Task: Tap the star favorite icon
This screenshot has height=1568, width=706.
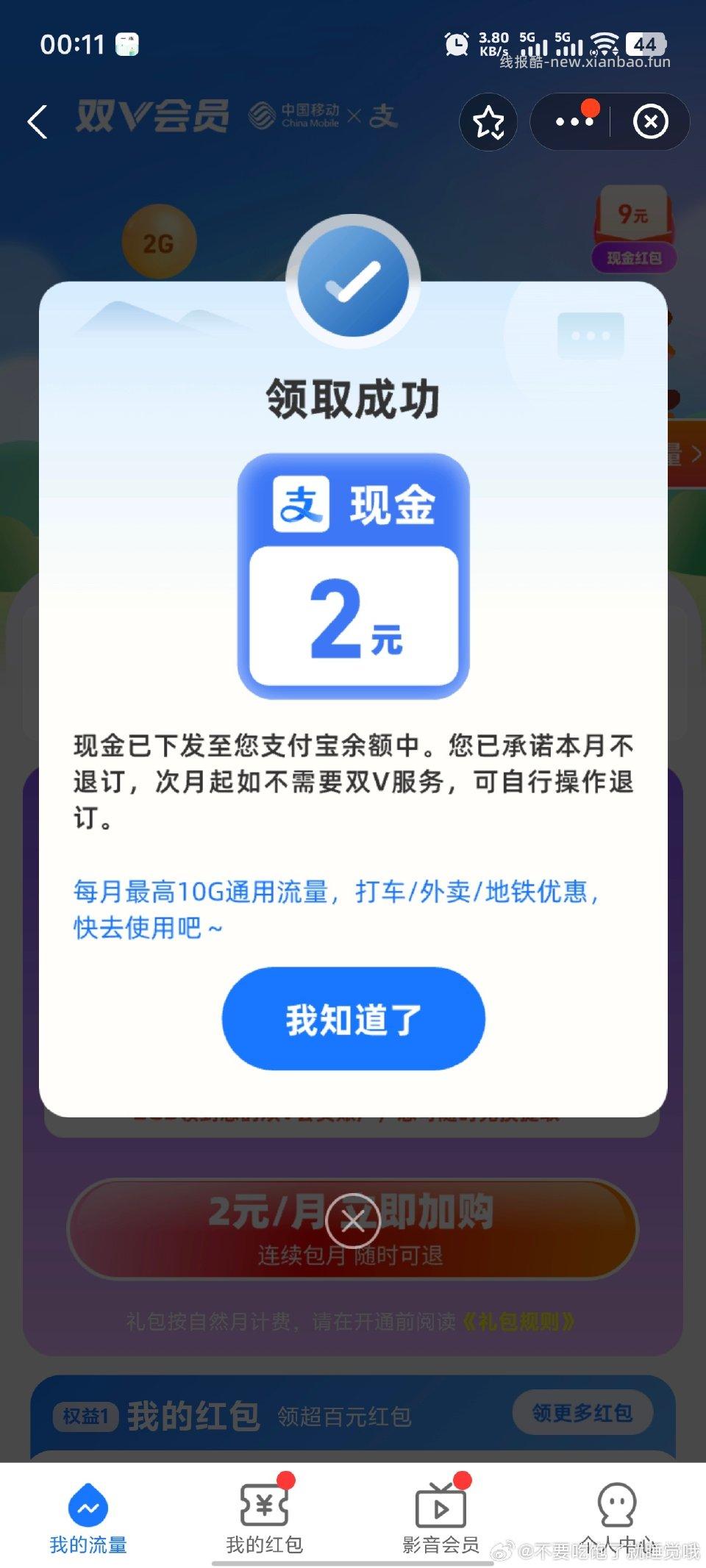Action: pyautogui.click(x=488, y=122)
